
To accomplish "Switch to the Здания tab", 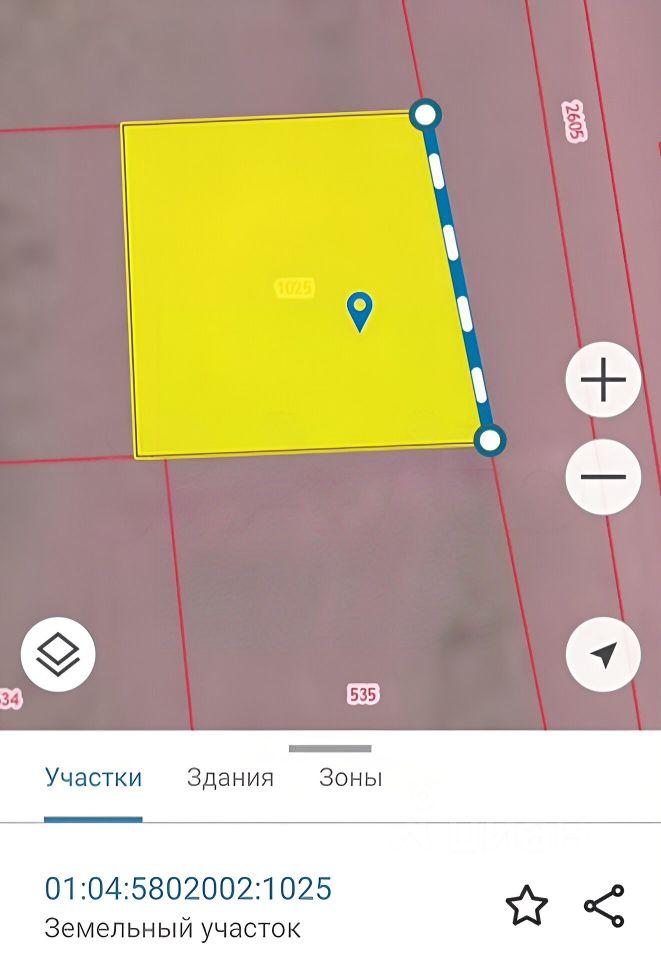I will pyautogui.click(x=230, y=778).
